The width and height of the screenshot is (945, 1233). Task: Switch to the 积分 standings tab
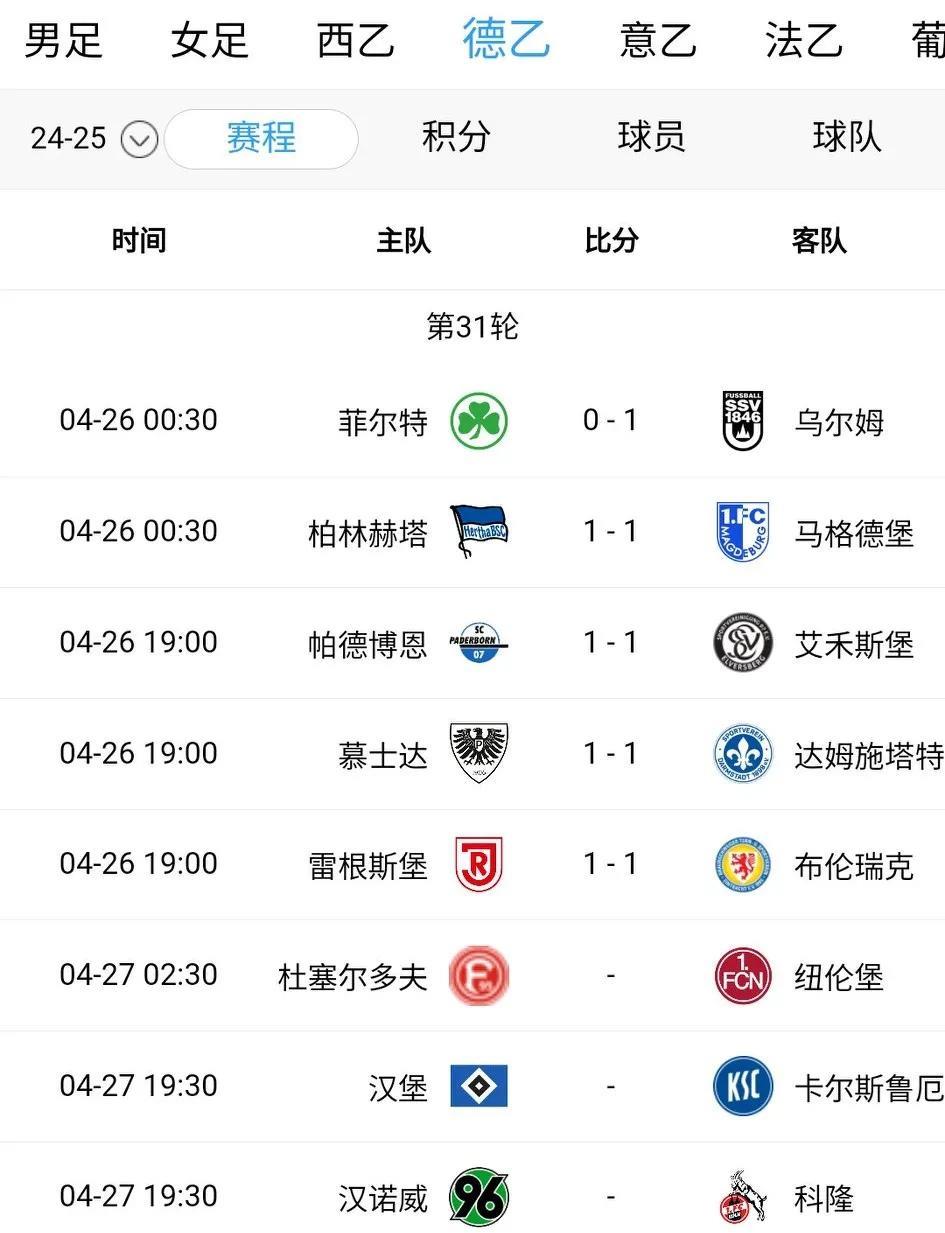[x=456, y=138]
